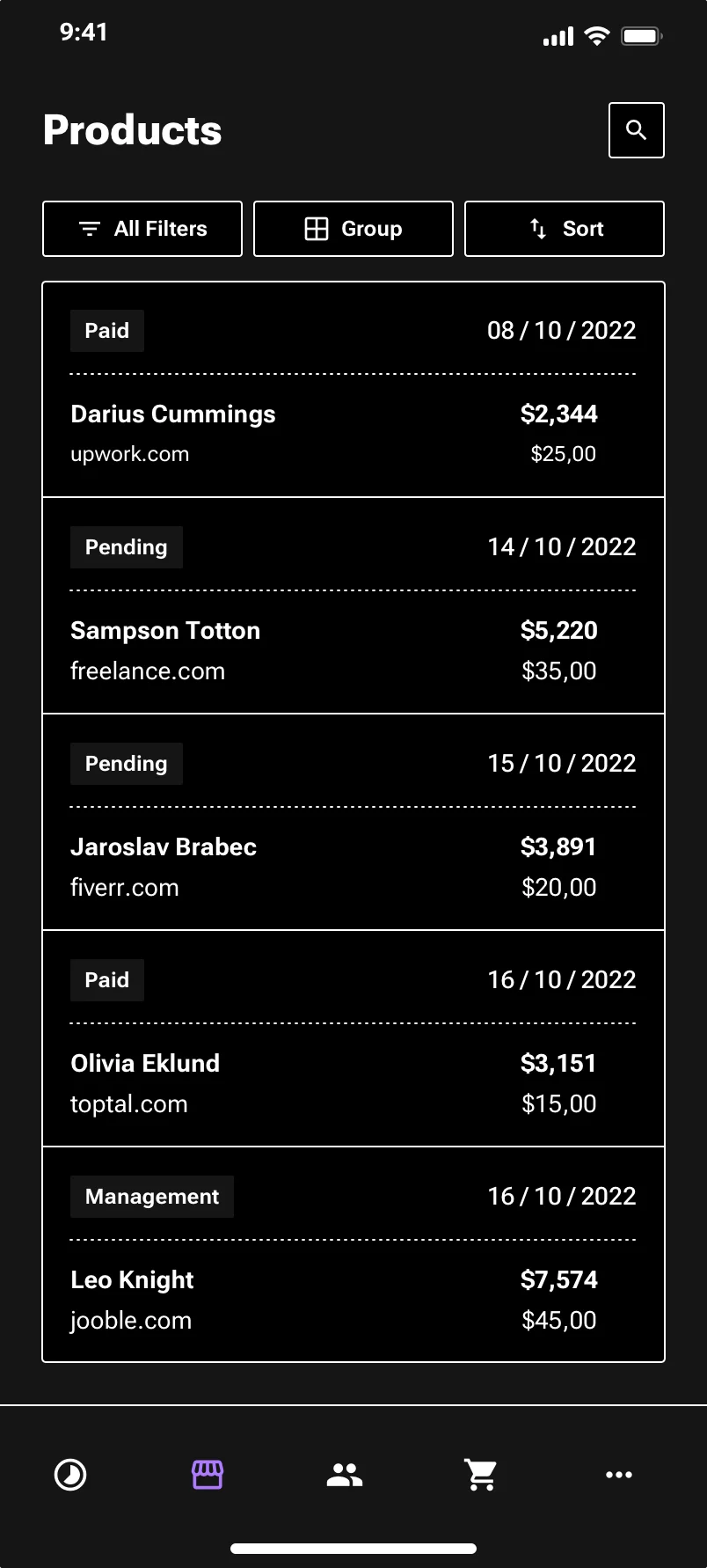
Task: Open the Sort options
Action: [x=564, y=229]
